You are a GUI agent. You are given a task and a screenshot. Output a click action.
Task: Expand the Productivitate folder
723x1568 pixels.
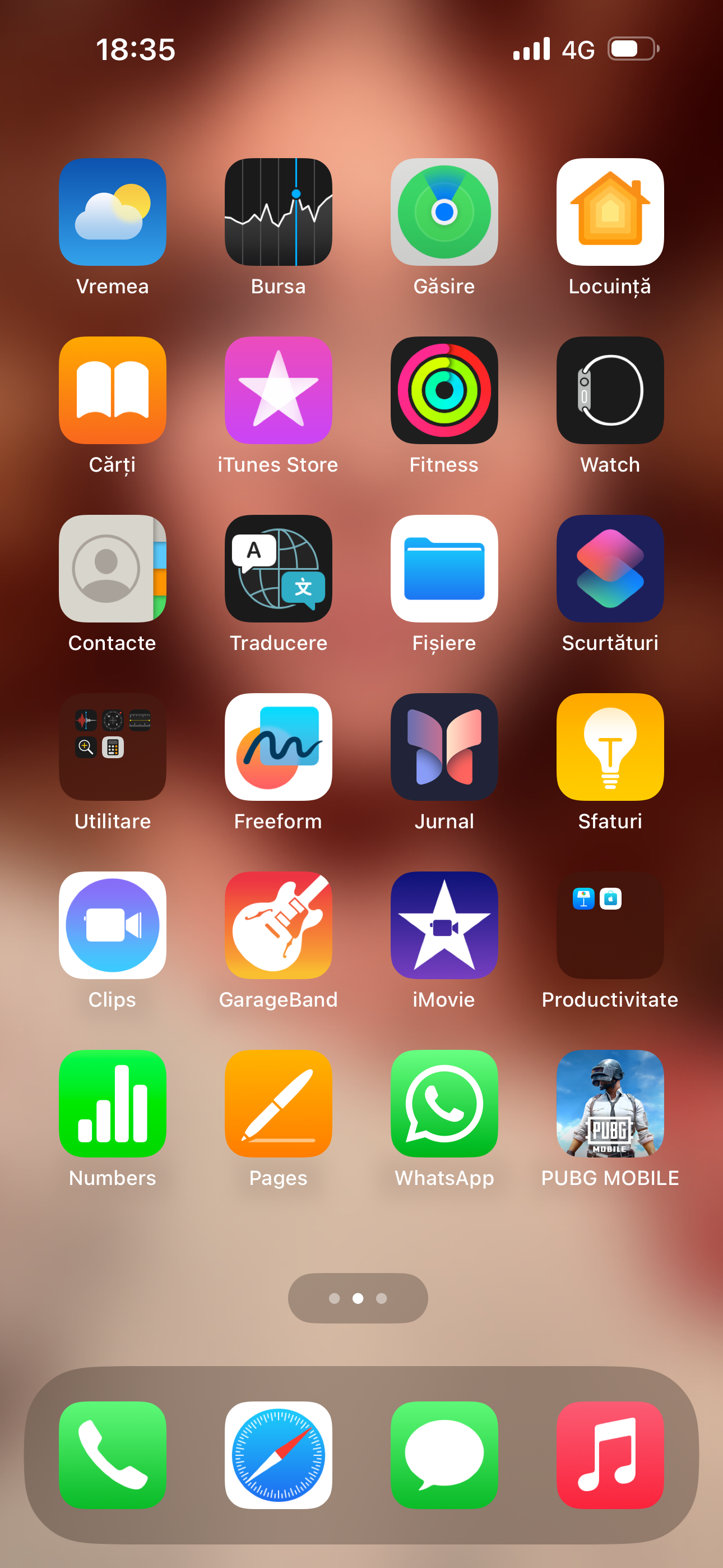(x=610, y=925)
